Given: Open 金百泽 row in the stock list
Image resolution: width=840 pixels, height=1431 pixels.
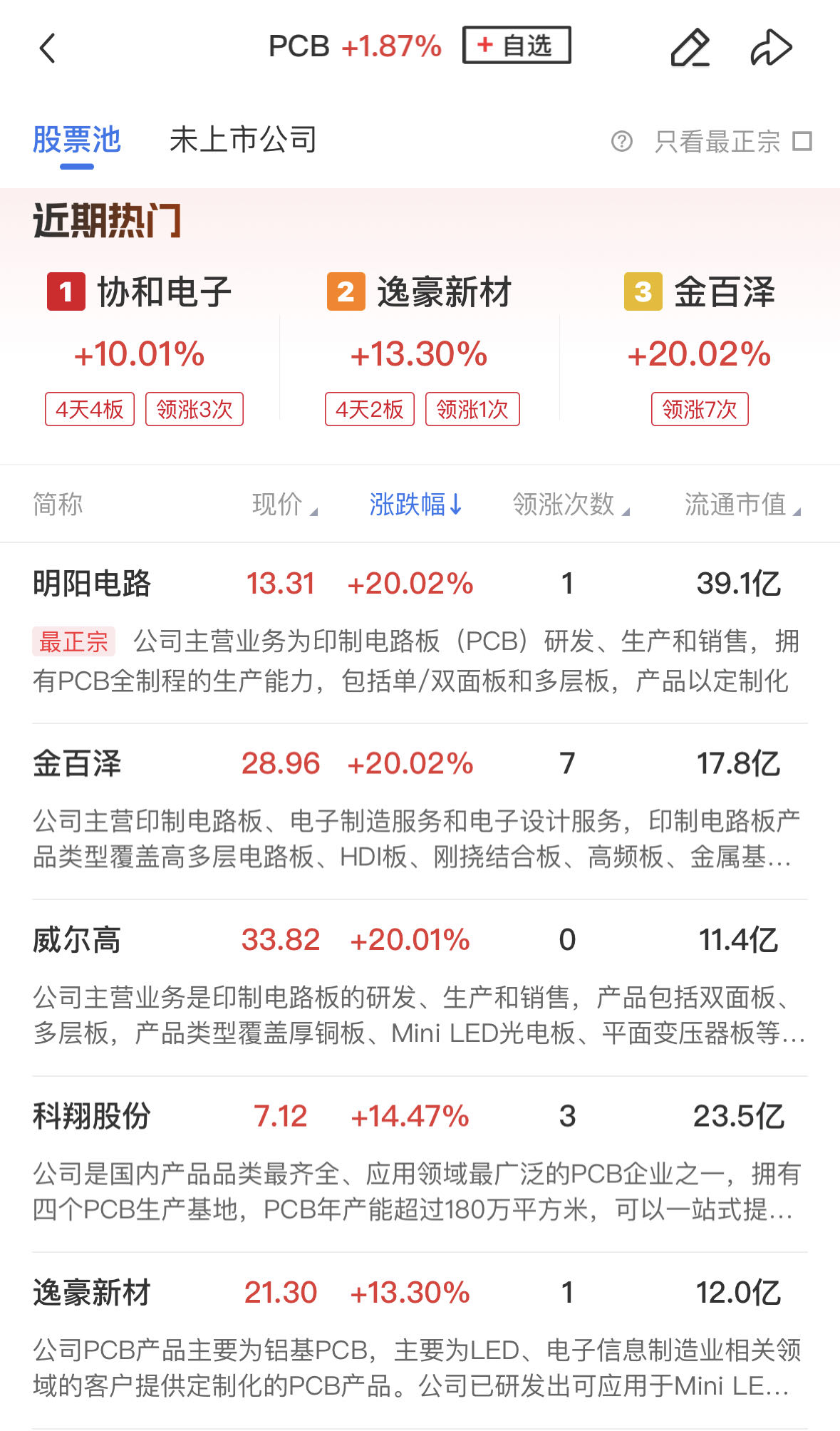Looking at the screenshot, I should click(x=77, y=764).
